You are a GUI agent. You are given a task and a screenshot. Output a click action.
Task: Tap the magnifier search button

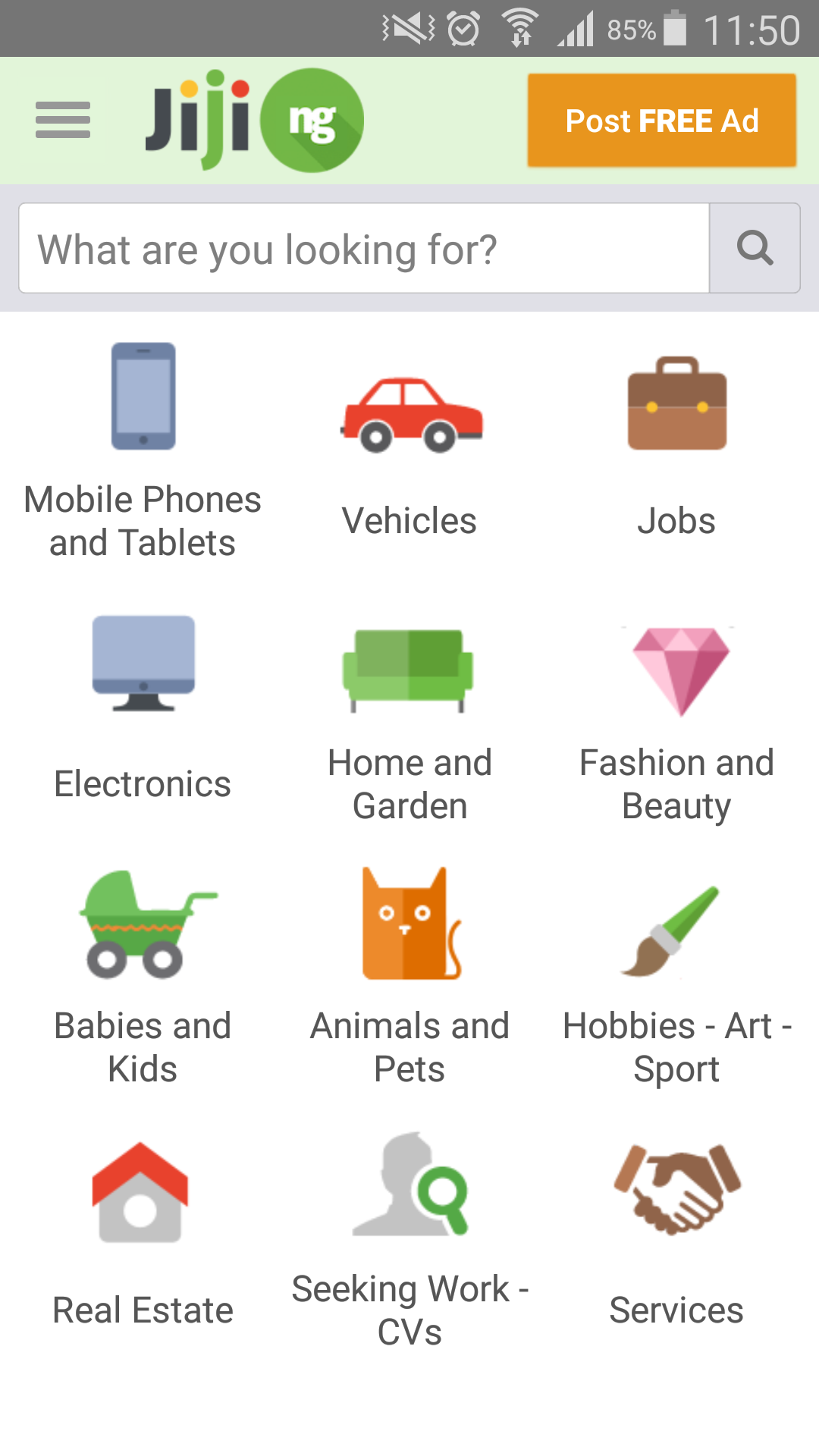(755, 248)
